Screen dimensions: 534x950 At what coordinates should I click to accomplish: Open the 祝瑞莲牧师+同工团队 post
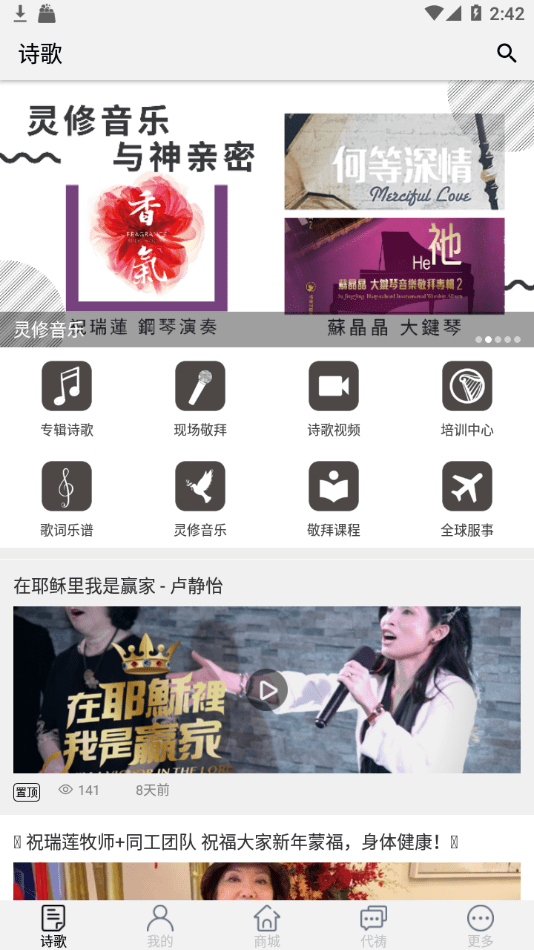click(236, 842)
